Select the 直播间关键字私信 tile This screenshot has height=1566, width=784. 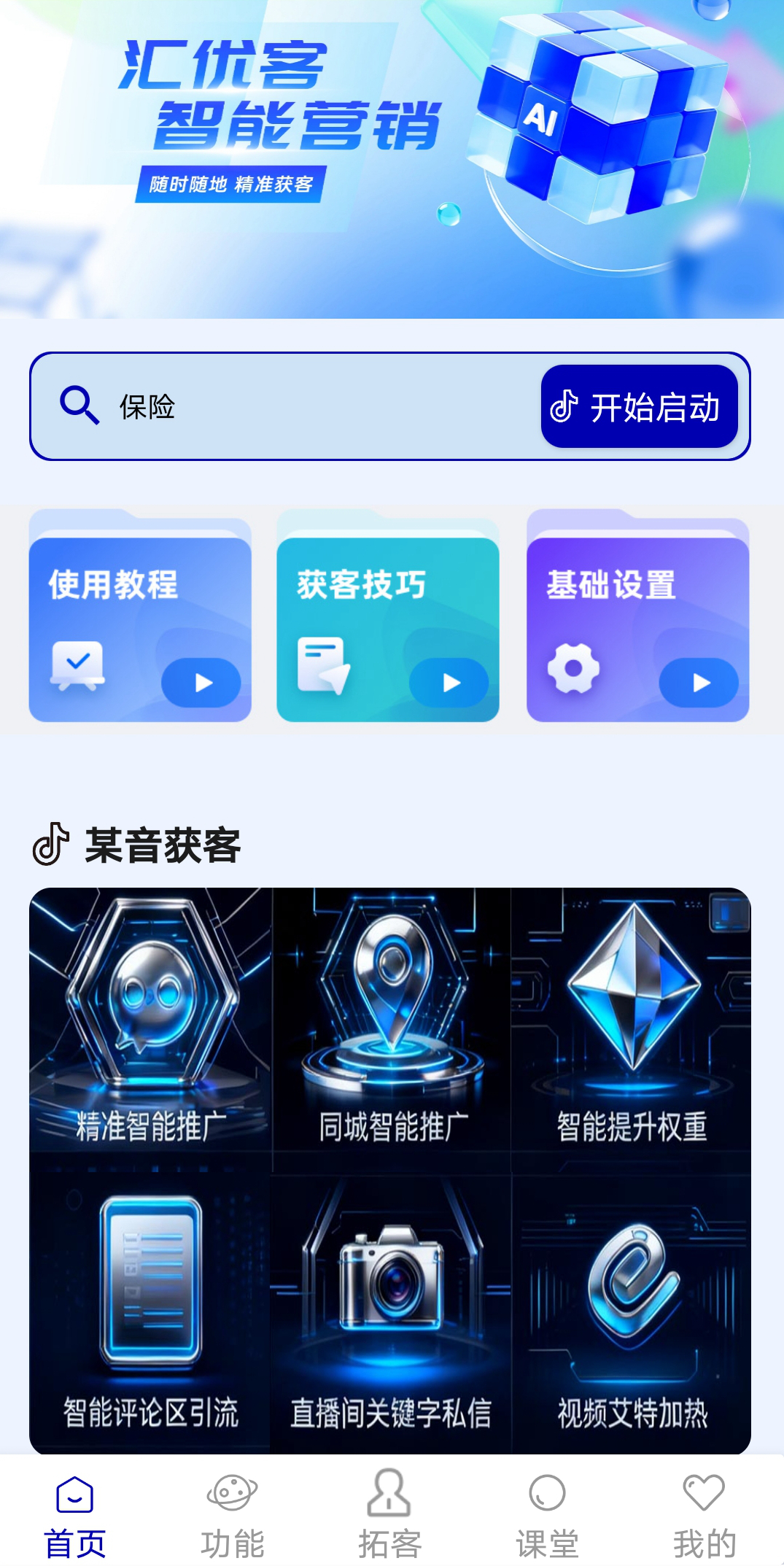[391, 1306]
